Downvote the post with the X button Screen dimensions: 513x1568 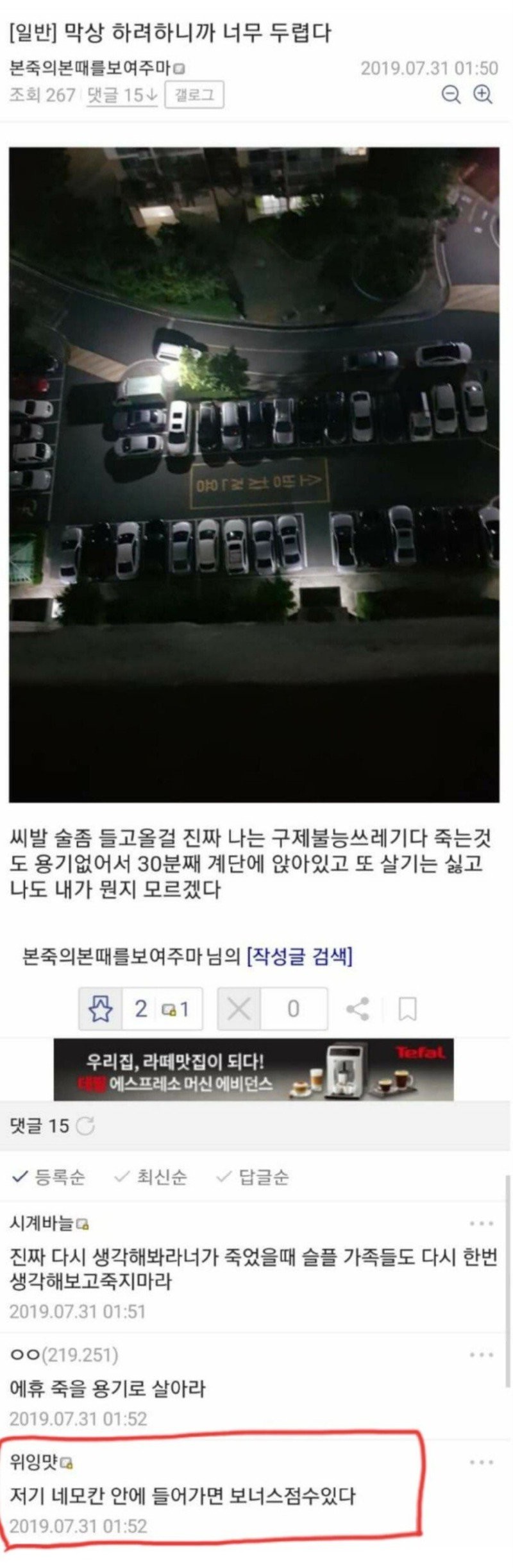(x=239, y=1009)
